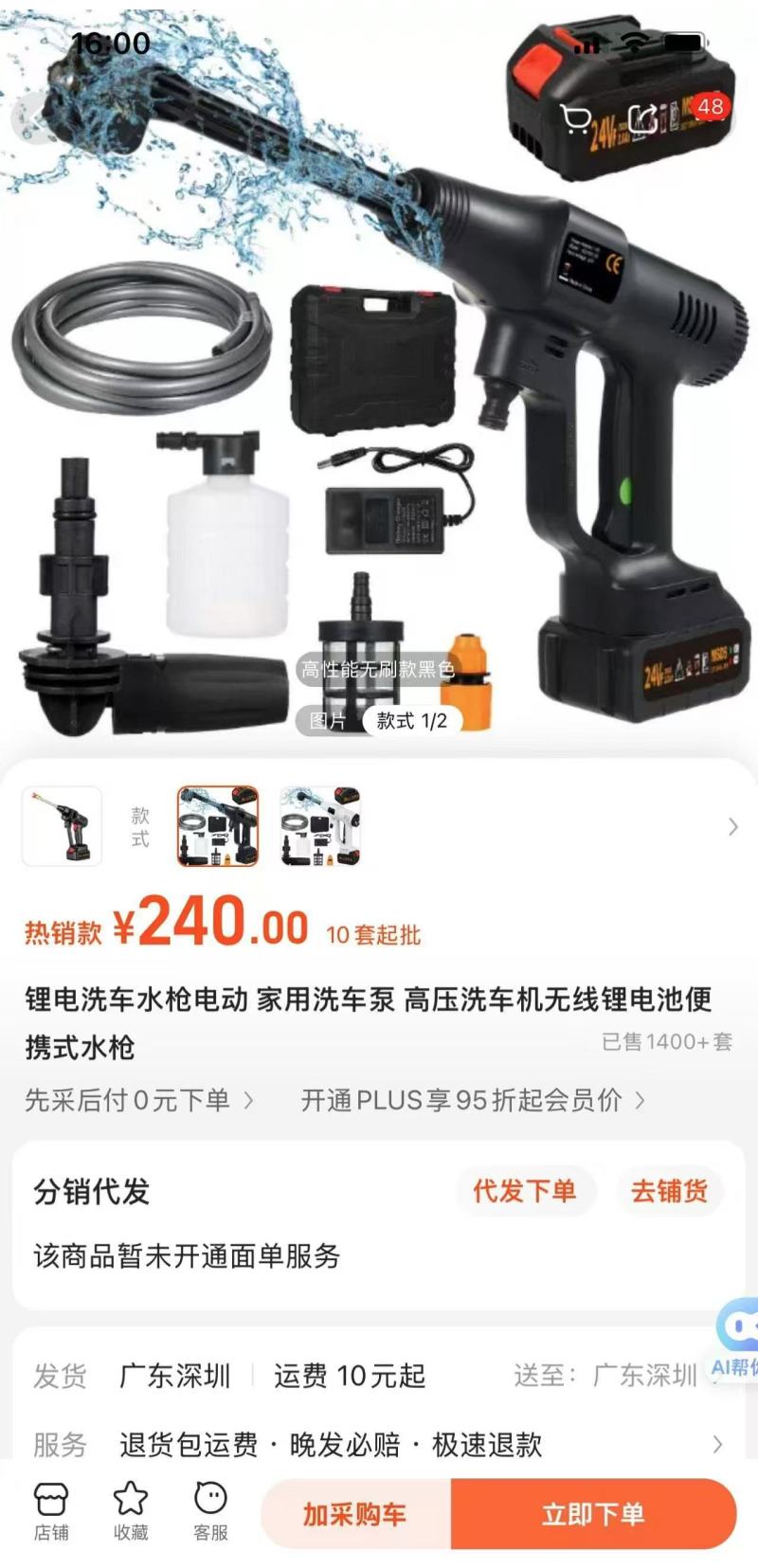Tap the 去铺货 button
This screenshot has height=1568, width=758.
coord(670,1191)
